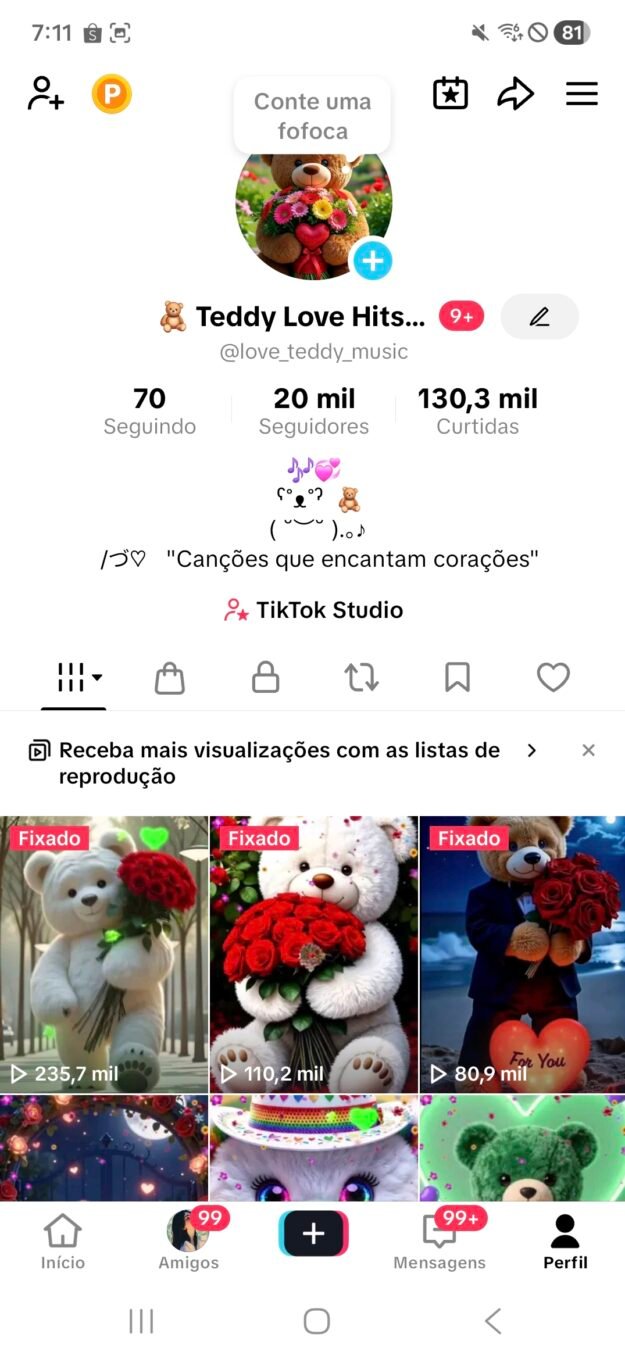625x1359 pixels.
Task: Show the reposts tab
Action: 361,678
